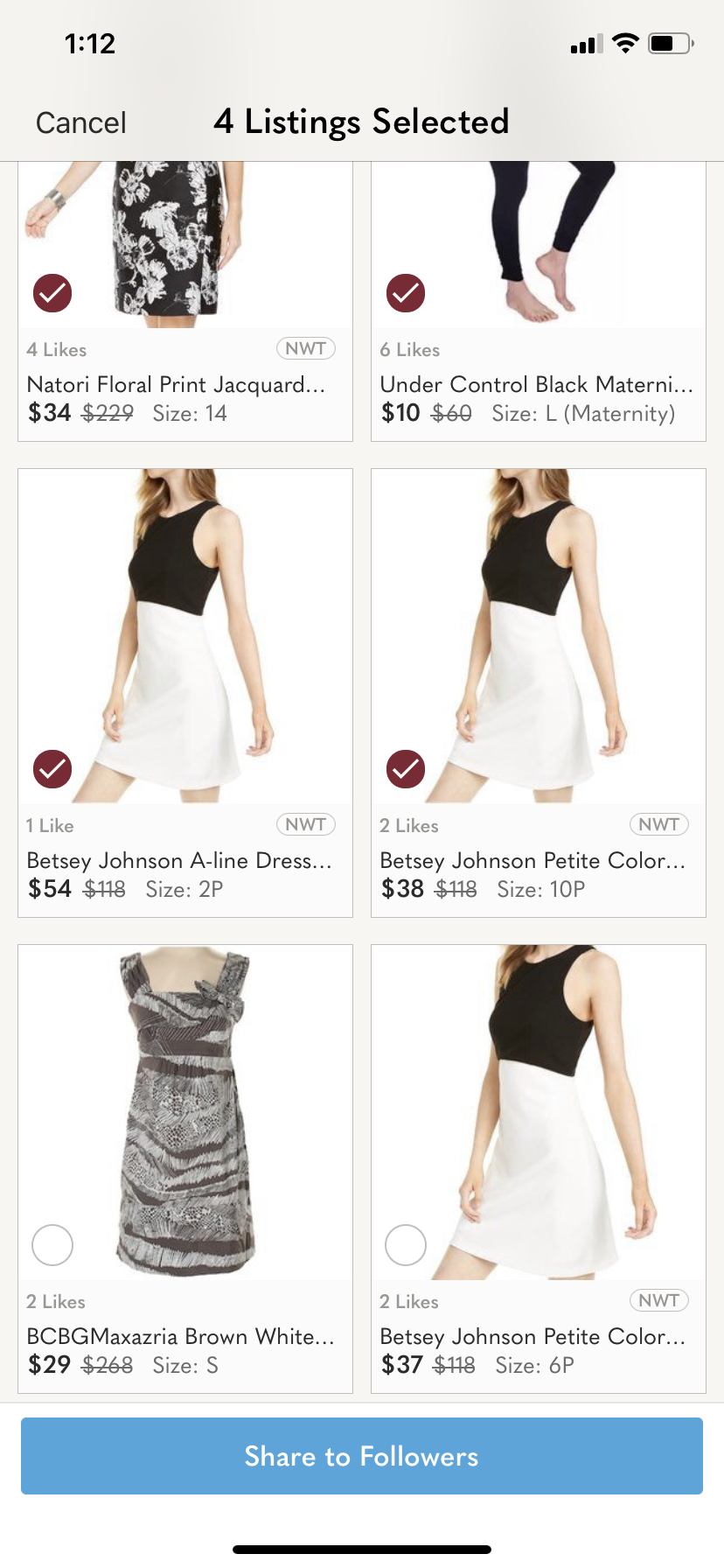Tap the 6 Likes label on the maternity leggings
The image size is (724, 1568).
pos(410,349)
